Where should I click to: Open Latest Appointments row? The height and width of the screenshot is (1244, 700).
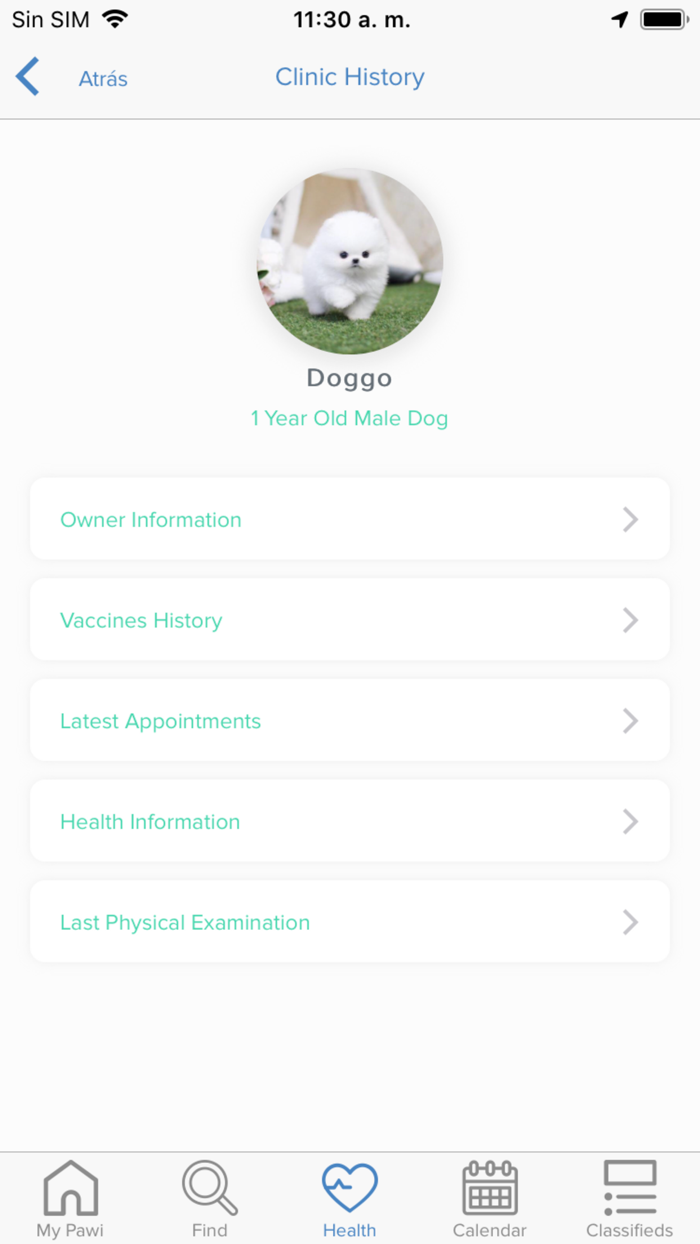[349, 721]
